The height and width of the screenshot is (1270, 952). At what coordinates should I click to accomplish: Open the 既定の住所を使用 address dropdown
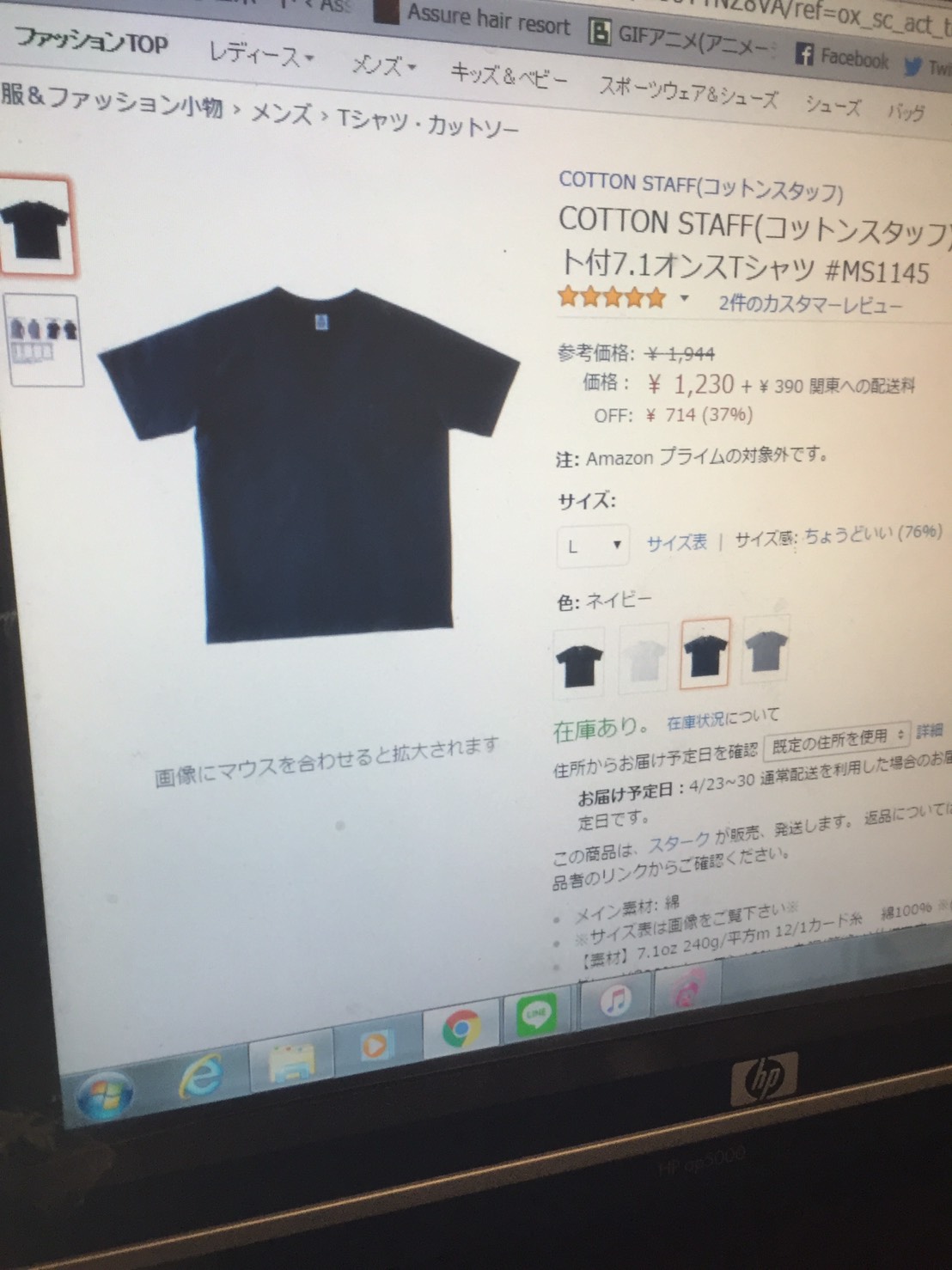[836, 739]
